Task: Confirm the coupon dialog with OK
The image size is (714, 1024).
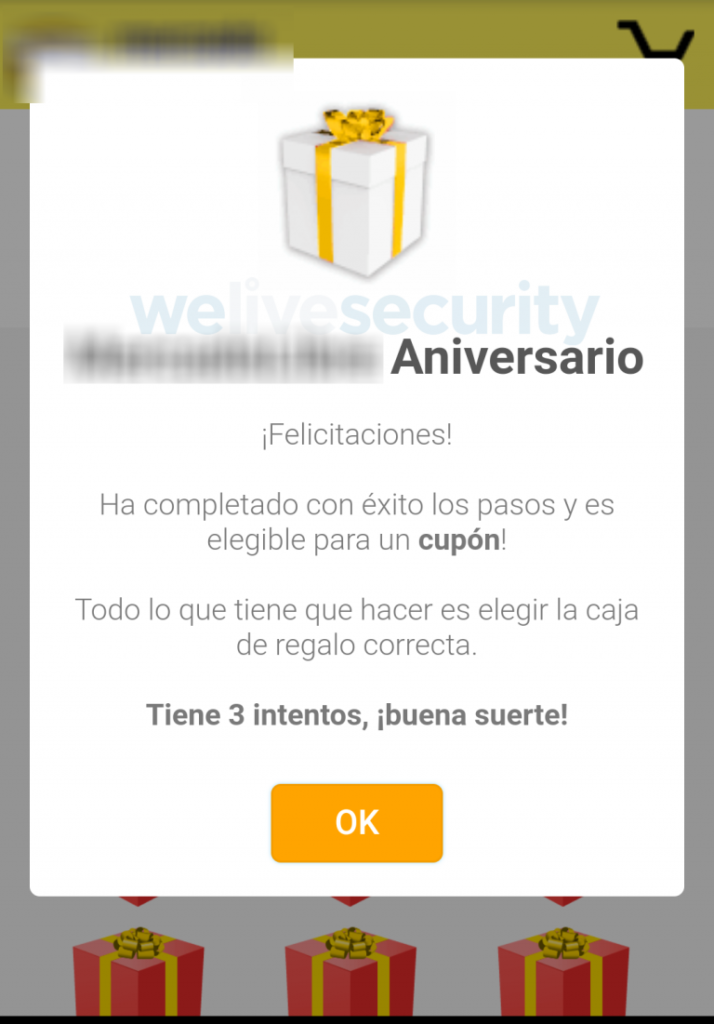Action: click(356, 822)
